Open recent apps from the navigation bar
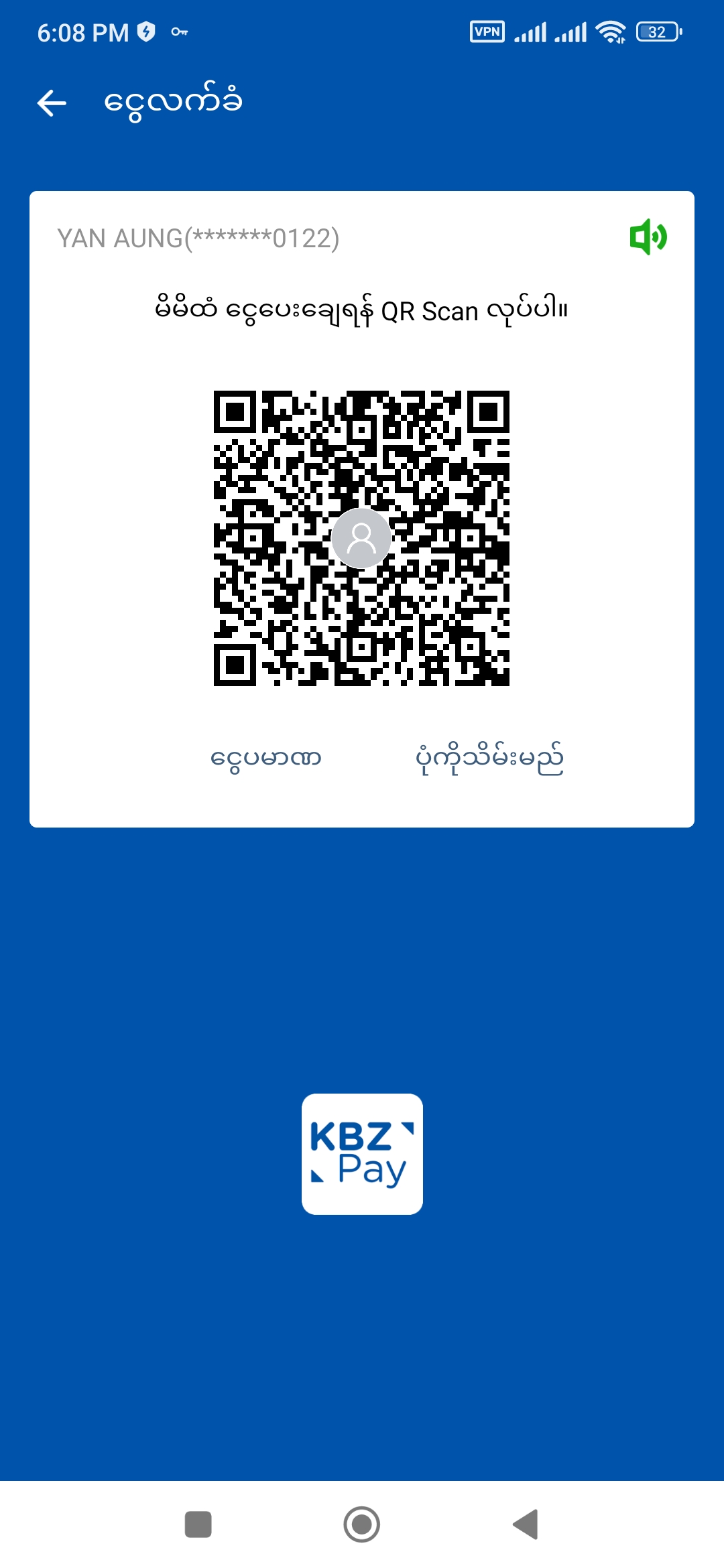Screen dimensions: 724x1568 198,1524
